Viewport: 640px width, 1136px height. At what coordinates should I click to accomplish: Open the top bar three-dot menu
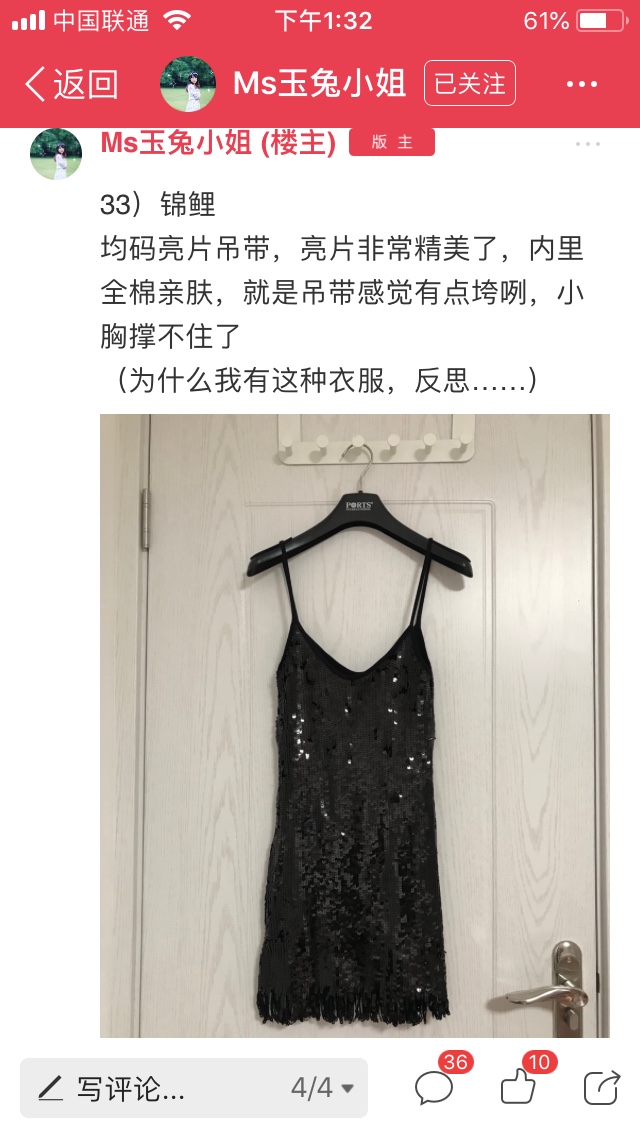582,84
